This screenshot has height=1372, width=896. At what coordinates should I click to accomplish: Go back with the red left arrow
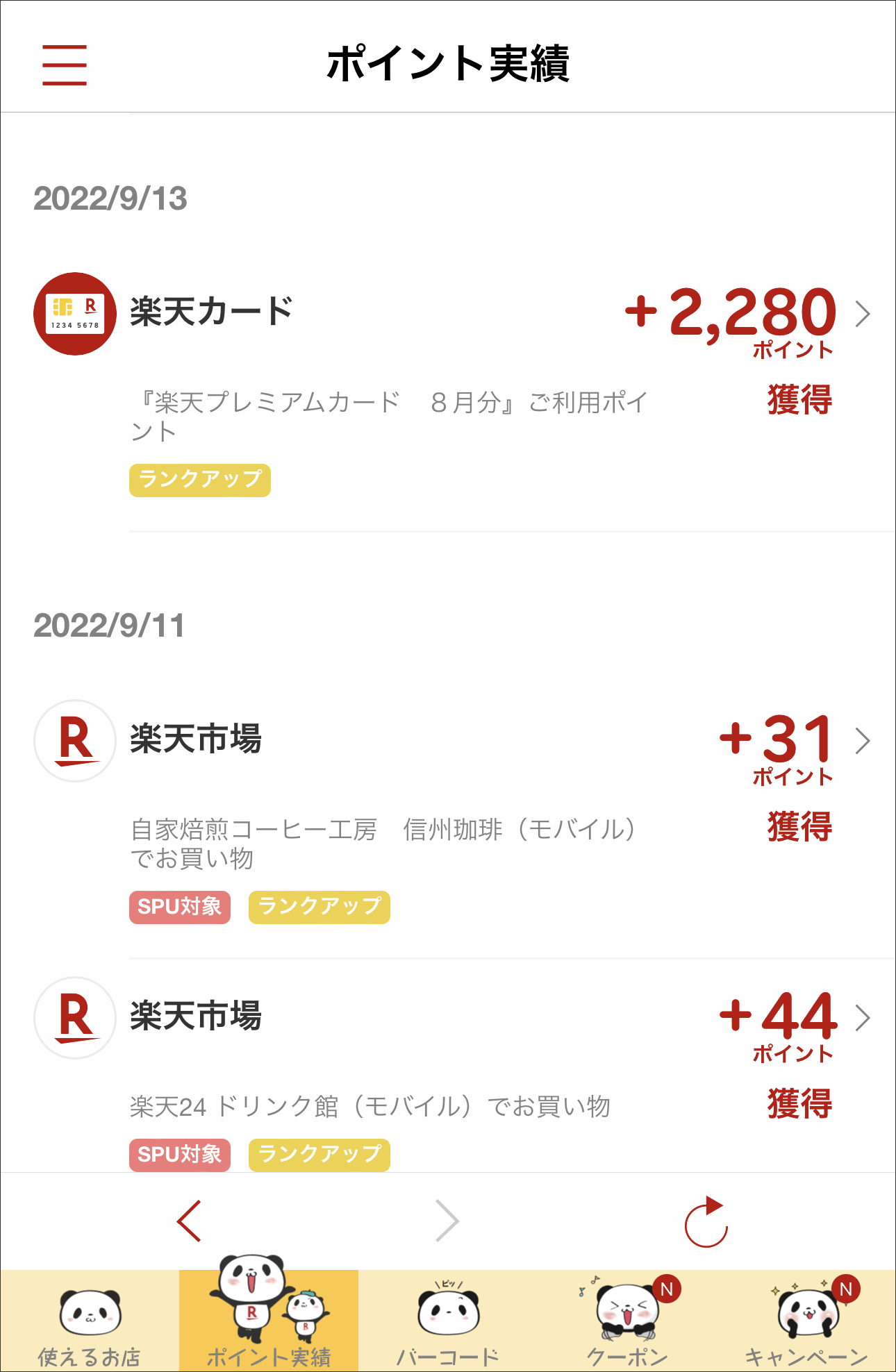point(189,1221)
